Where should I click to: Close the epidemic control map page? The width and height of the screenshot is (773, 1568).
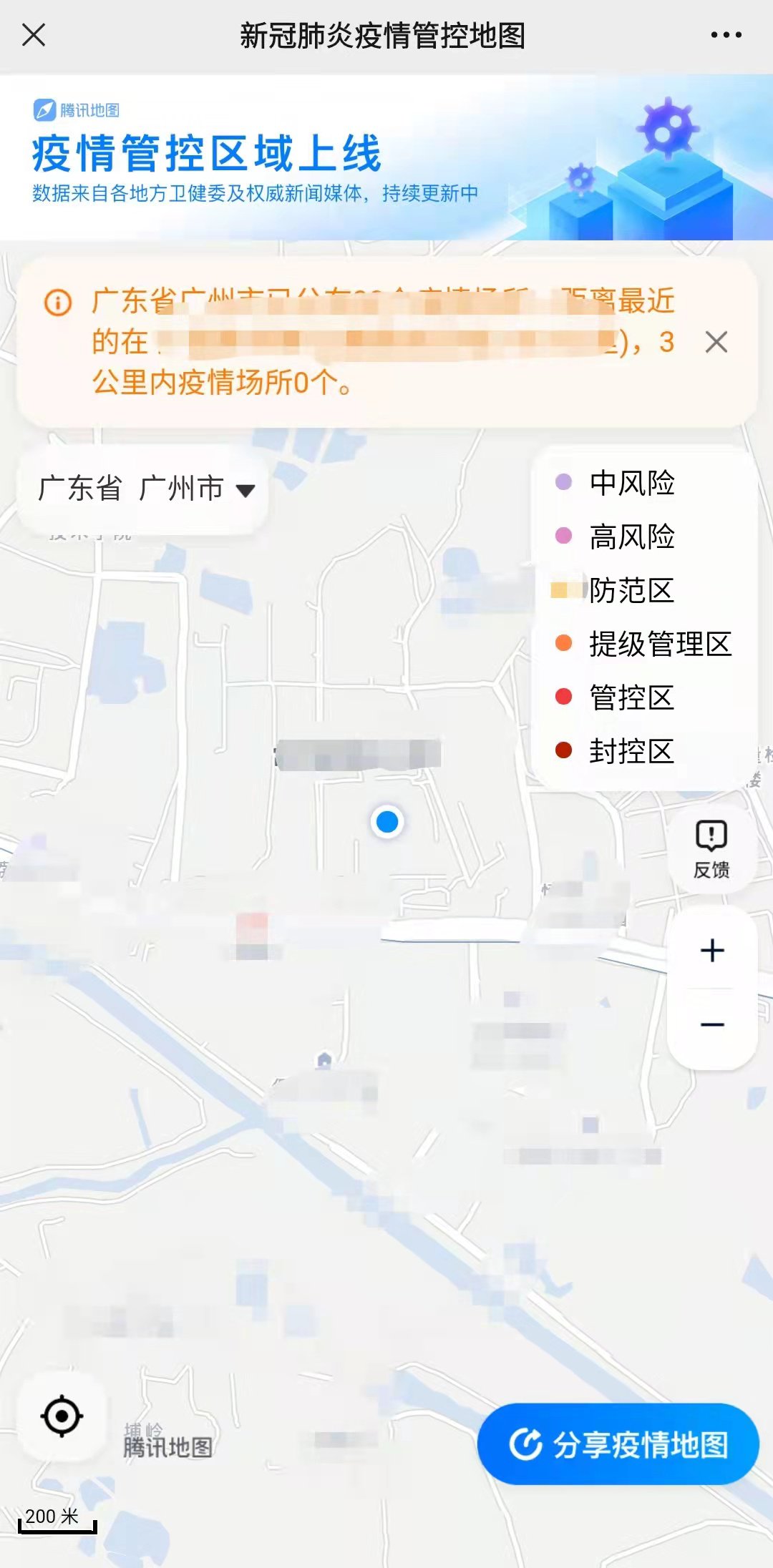tap(34, 34)
